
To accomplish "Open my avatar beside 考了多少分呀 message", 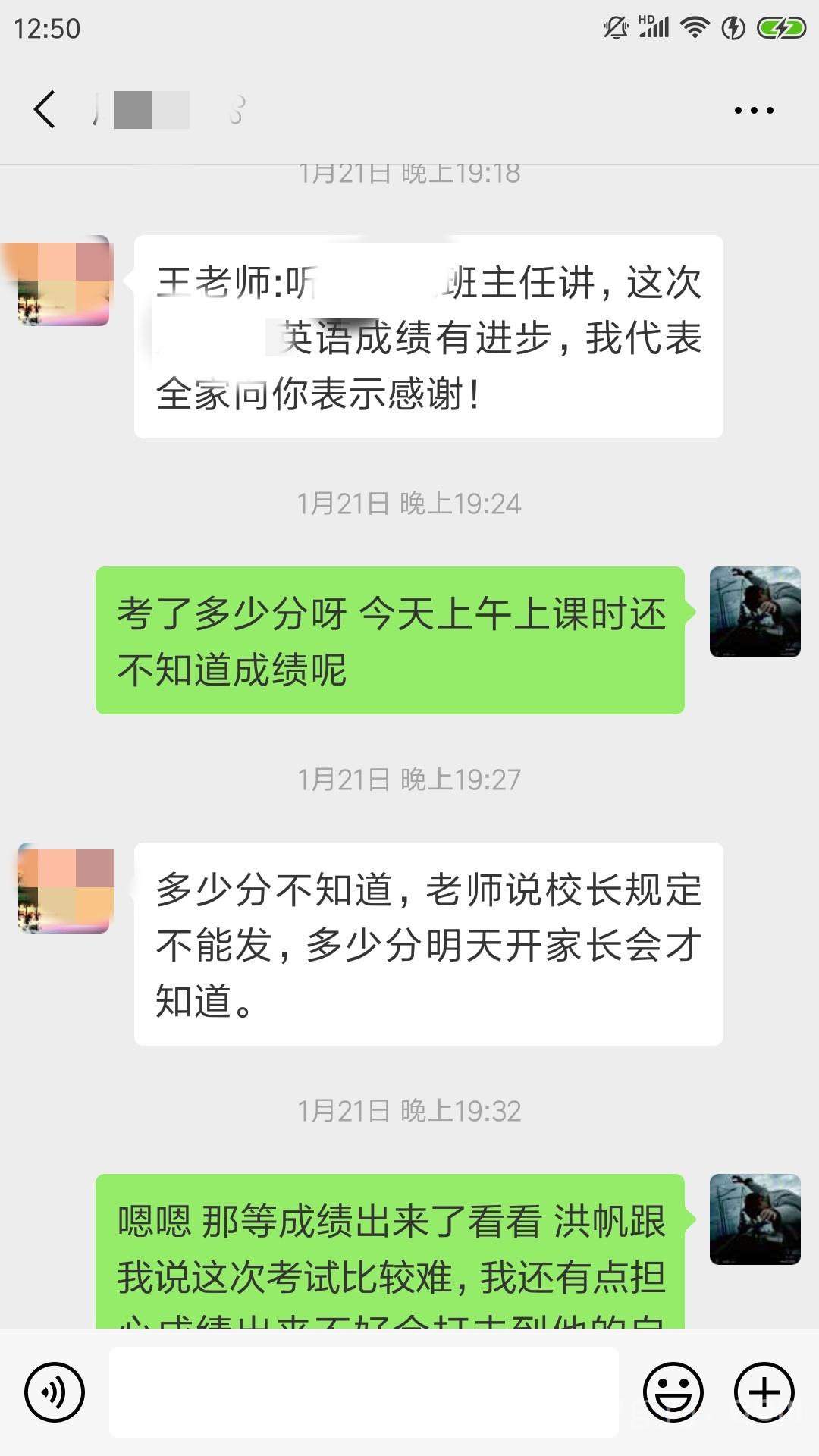I will [755, 612].
